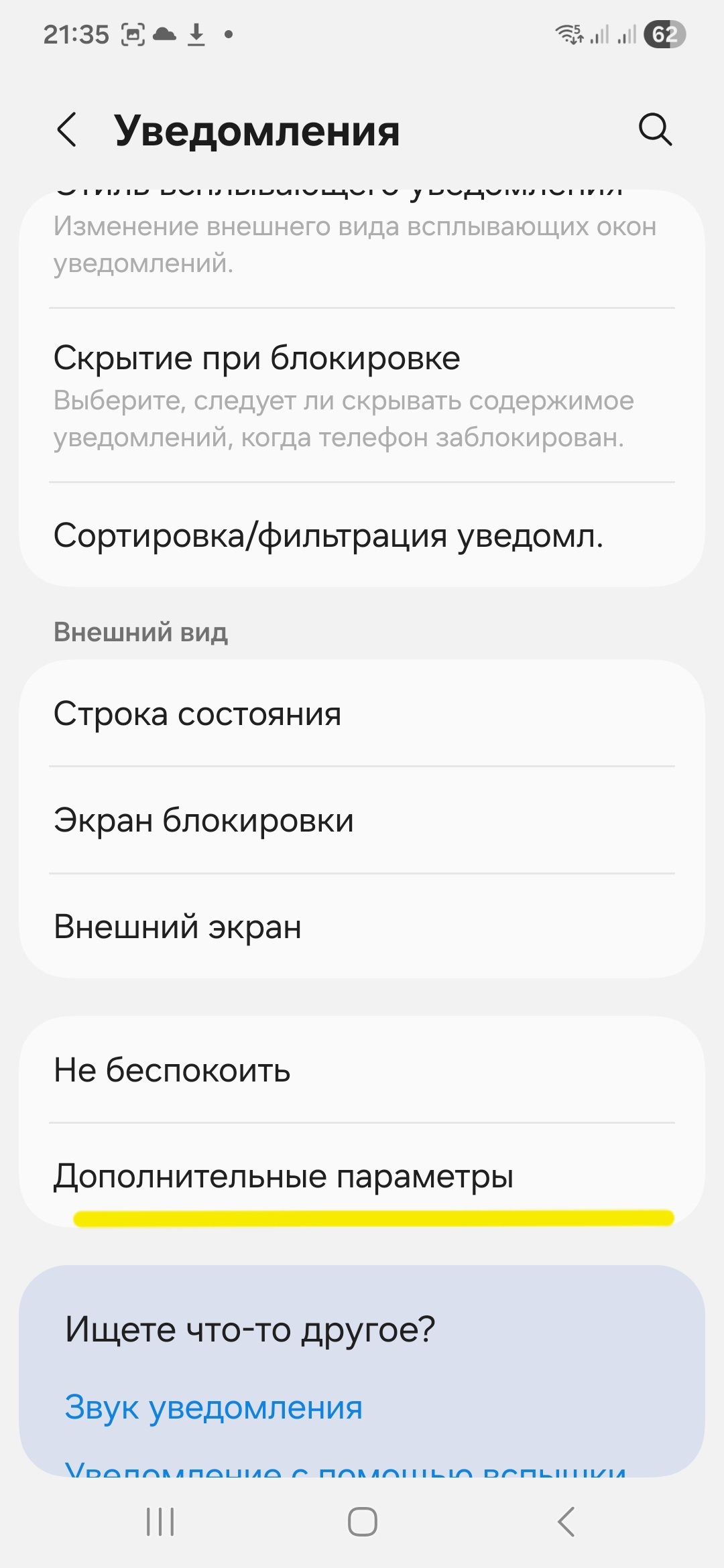Tap the system home button
This screenshot has height=1568, width=724.
coord(362,1521)
